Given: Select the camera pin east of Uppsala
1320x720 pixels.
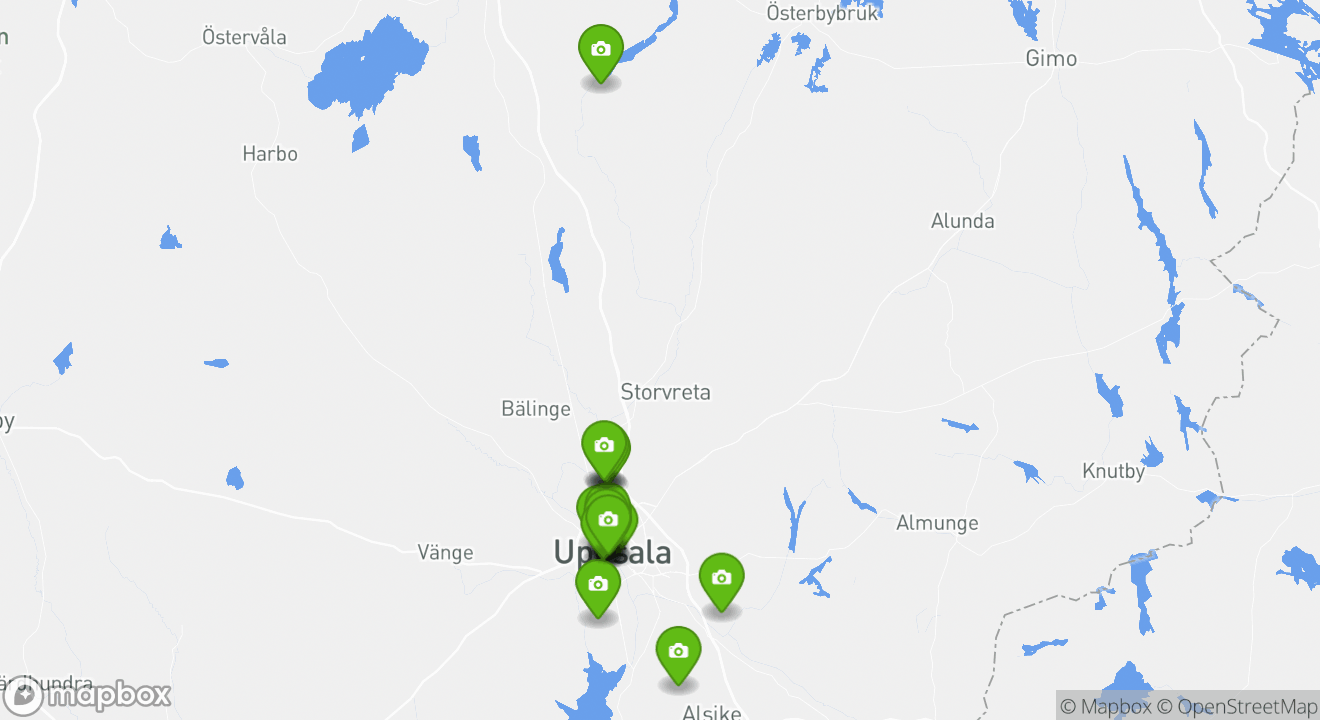Looking at the screenshot, I should 721,578.
